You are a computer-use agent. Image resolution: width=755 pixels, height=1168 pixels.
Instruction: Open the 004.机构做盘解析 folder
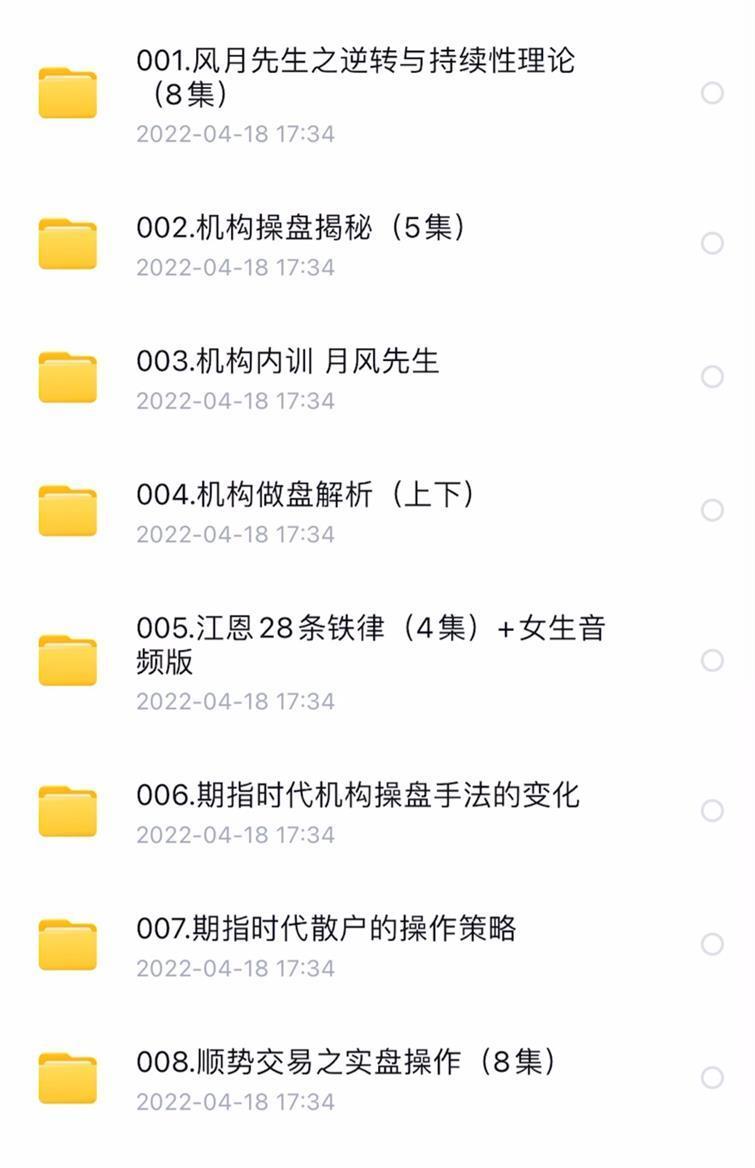tap(305, 495)
